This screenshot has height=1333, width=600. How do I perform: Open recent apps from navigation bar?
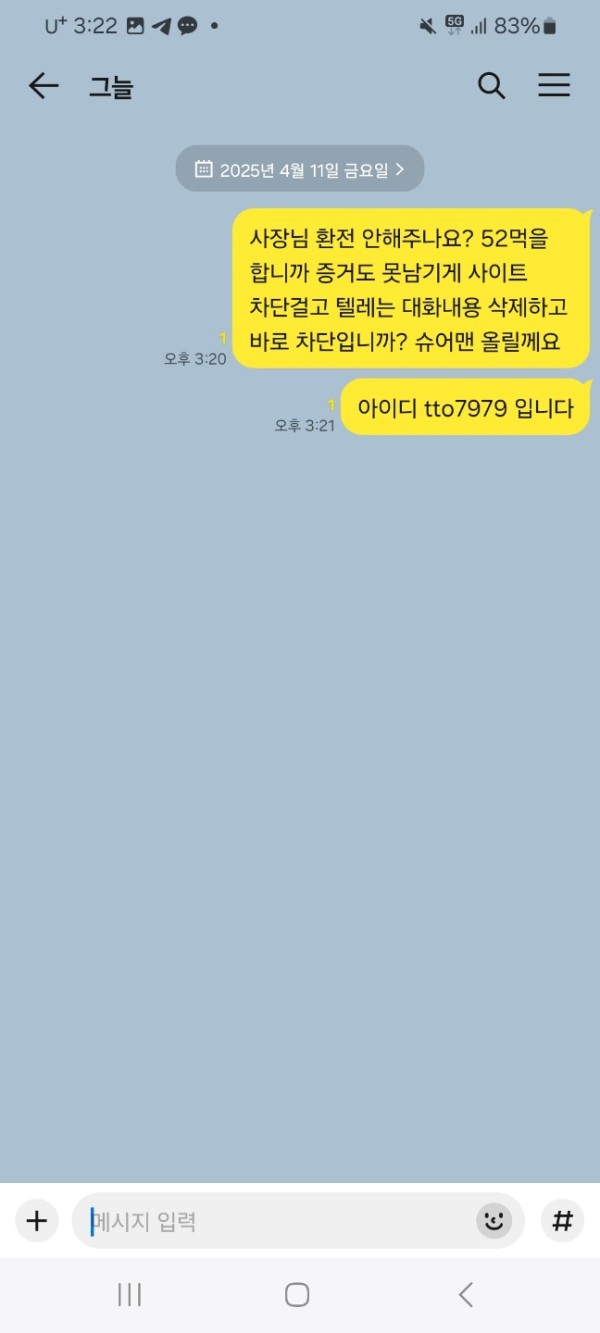129,1295
